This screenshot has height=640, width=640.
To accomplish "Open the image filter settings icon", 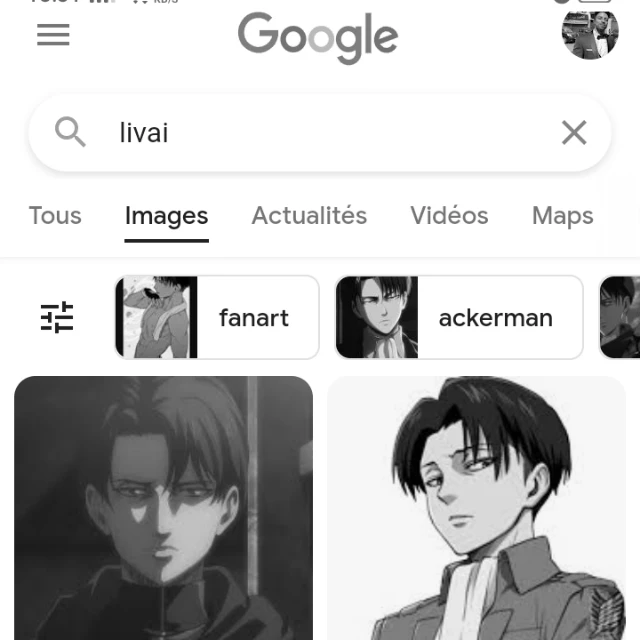I will pos(57,317).
